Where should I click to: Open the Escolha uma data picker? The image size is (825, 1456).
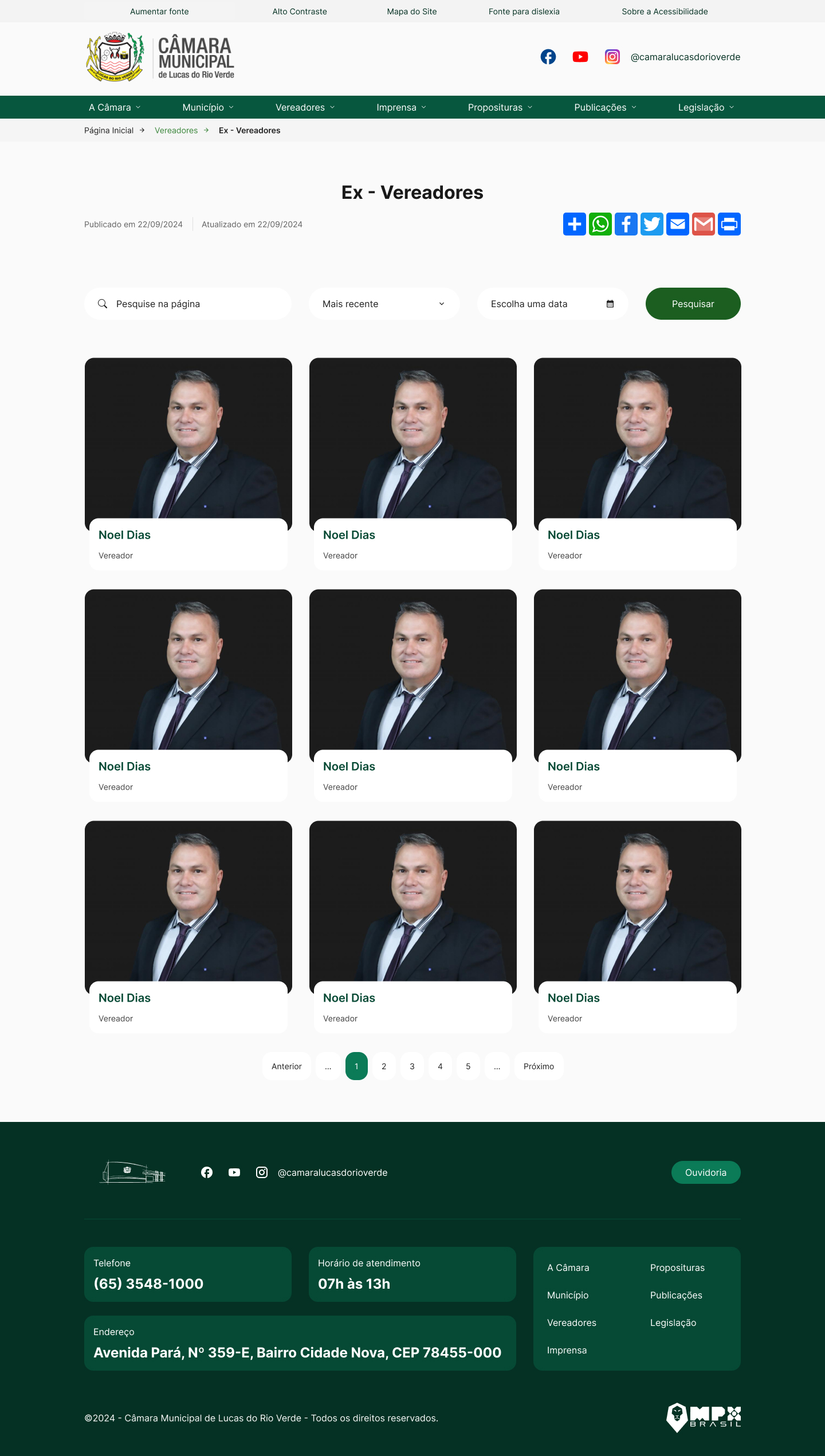552,304
